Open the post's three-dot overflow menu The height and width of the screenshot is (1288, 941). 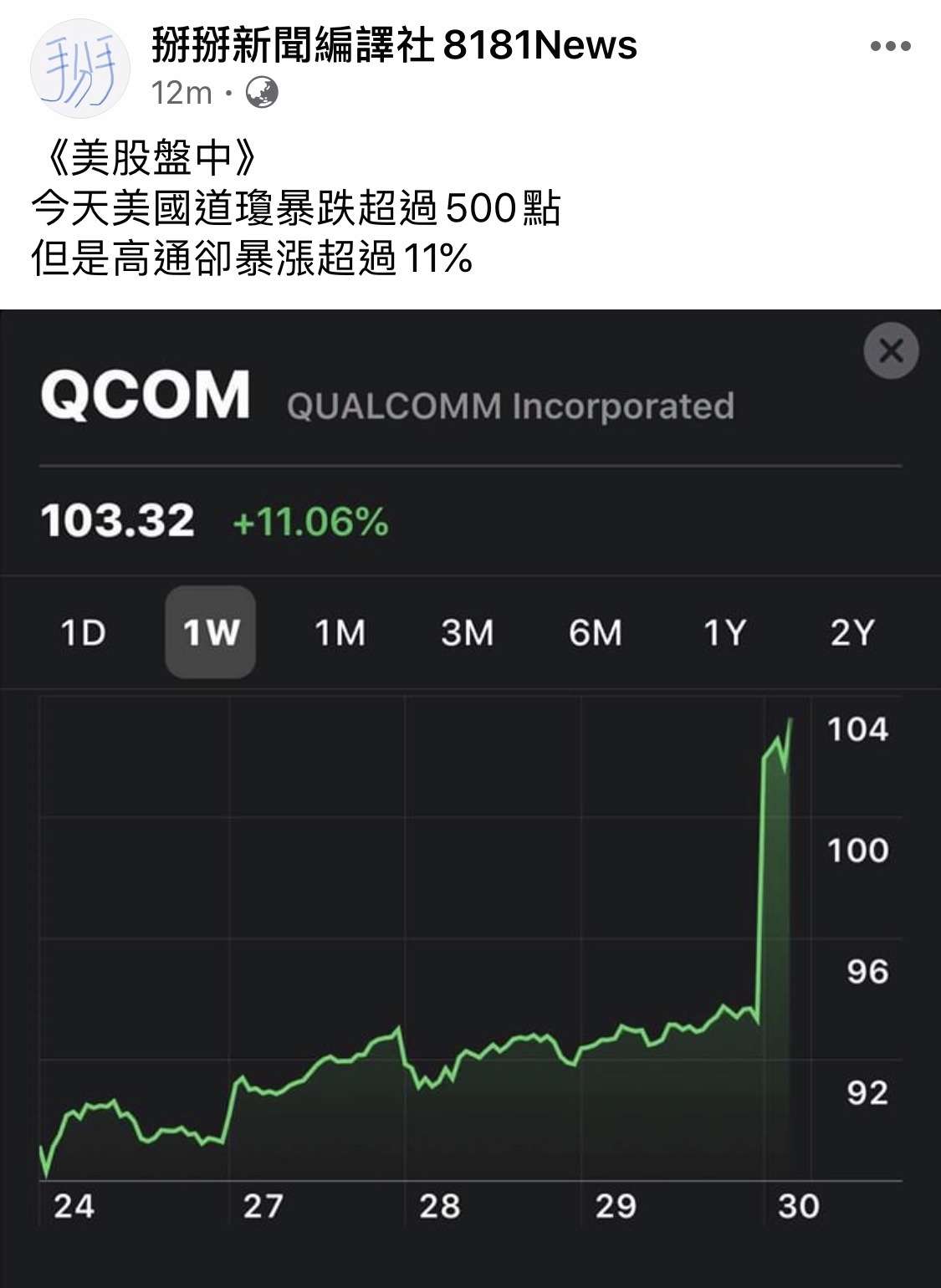[x=890, y=47]
